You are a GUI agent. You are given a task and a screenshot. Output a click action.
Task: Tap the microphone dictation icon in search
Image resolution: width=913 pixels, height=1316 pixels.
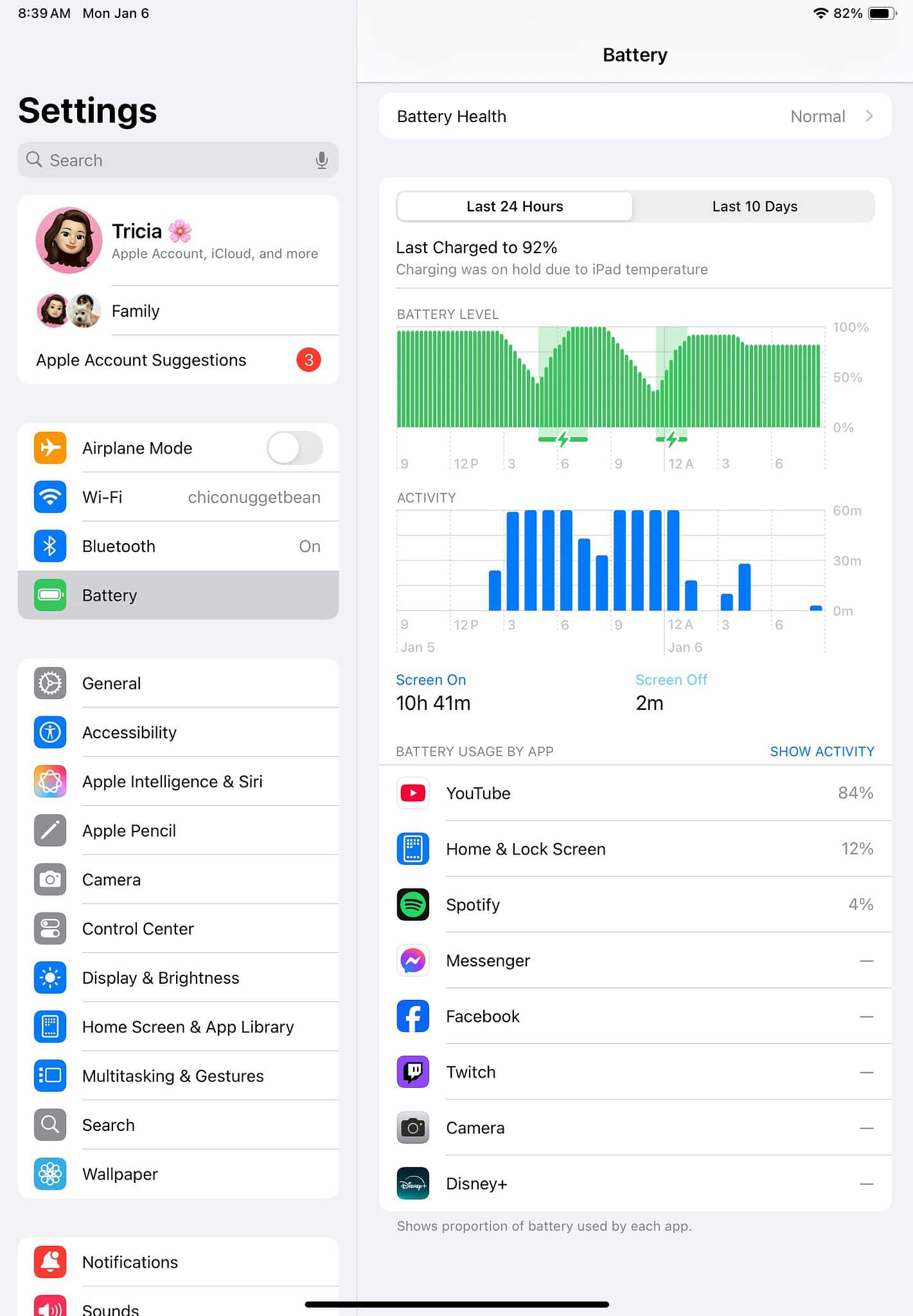pyautogui.click(x=322, y=160)
